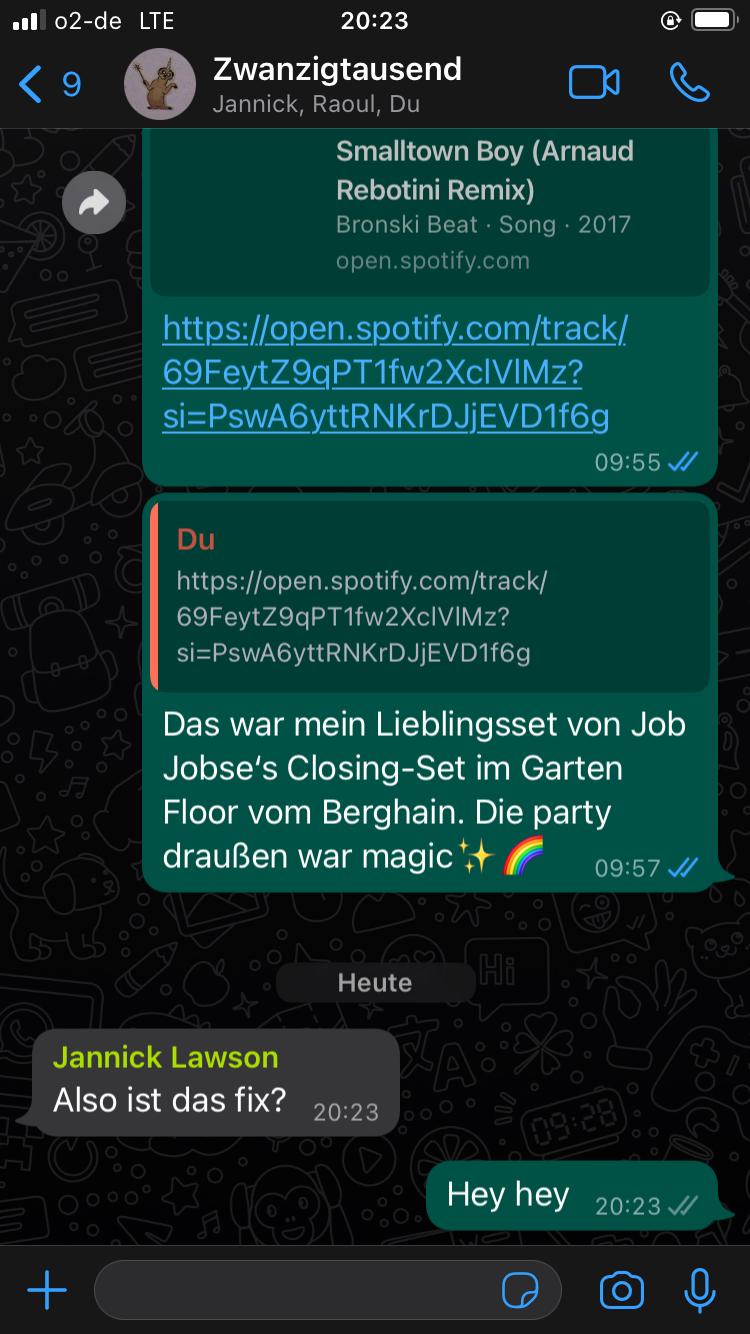The width and height of the screenshot is (750, 1334).
Task: Open Zwanzigtausend group info
Action: coord(336,84)
